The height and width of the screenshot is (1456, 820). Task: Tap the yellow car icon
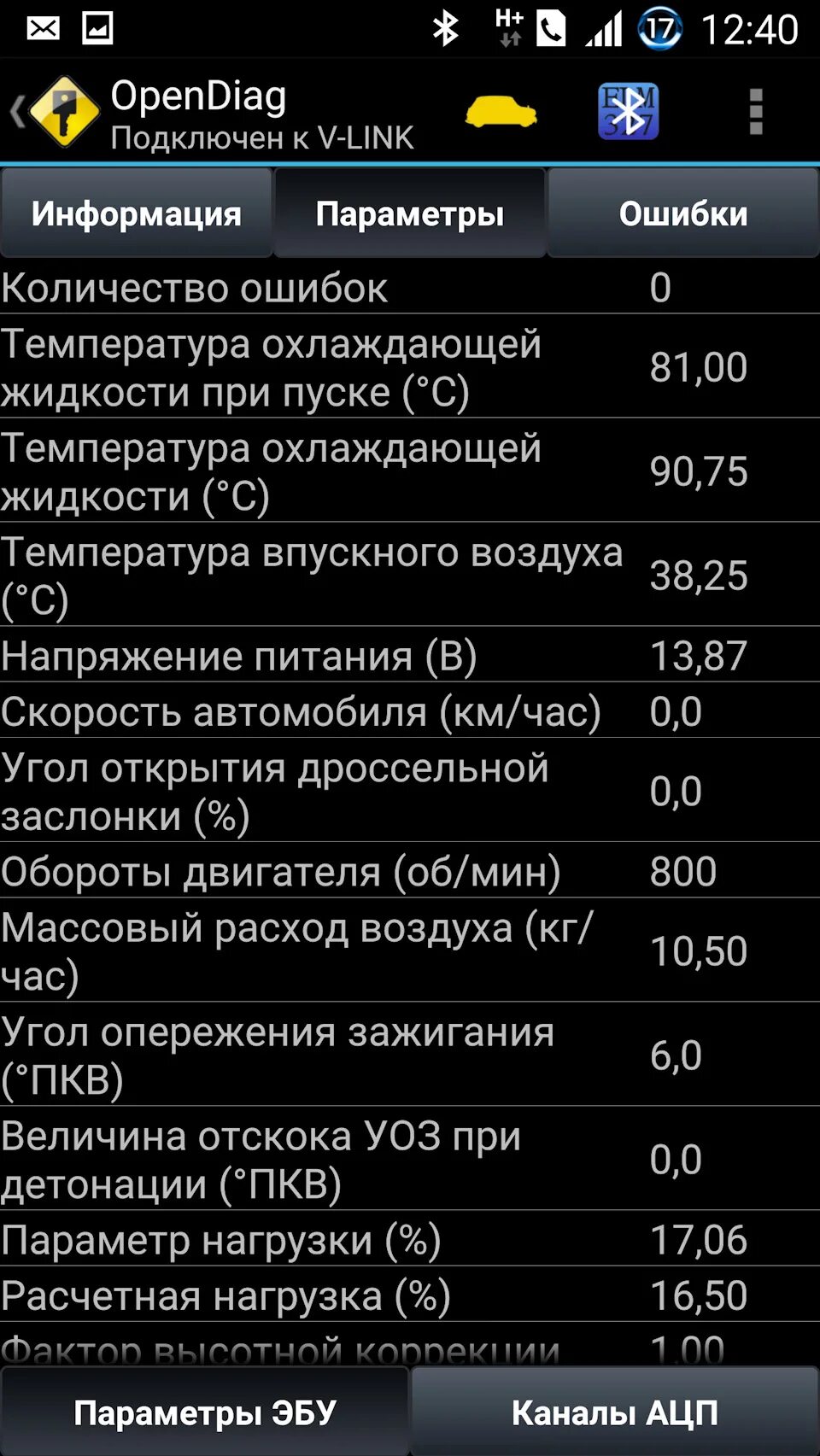(501, 112)
